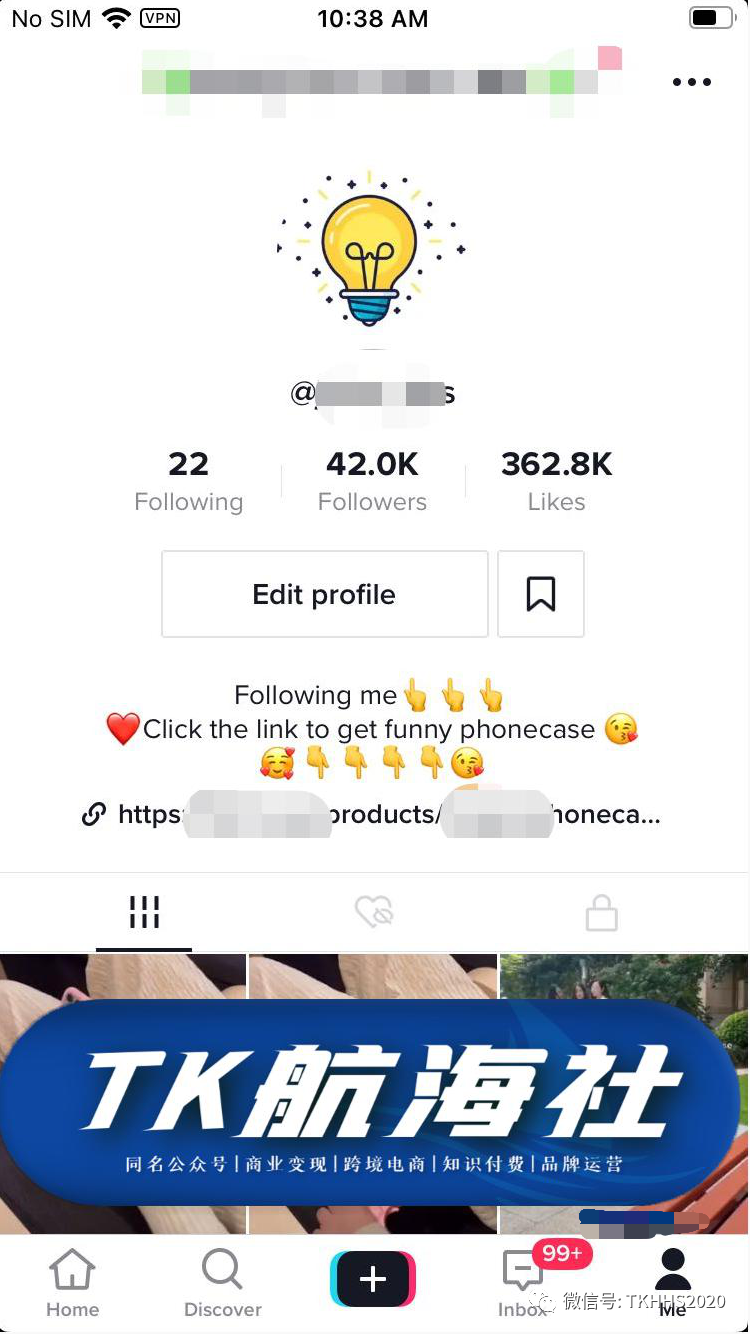Viewport: 750px width, 1334px height.
Task: Tap the Edit profile button
Action: tap(324, 594)
